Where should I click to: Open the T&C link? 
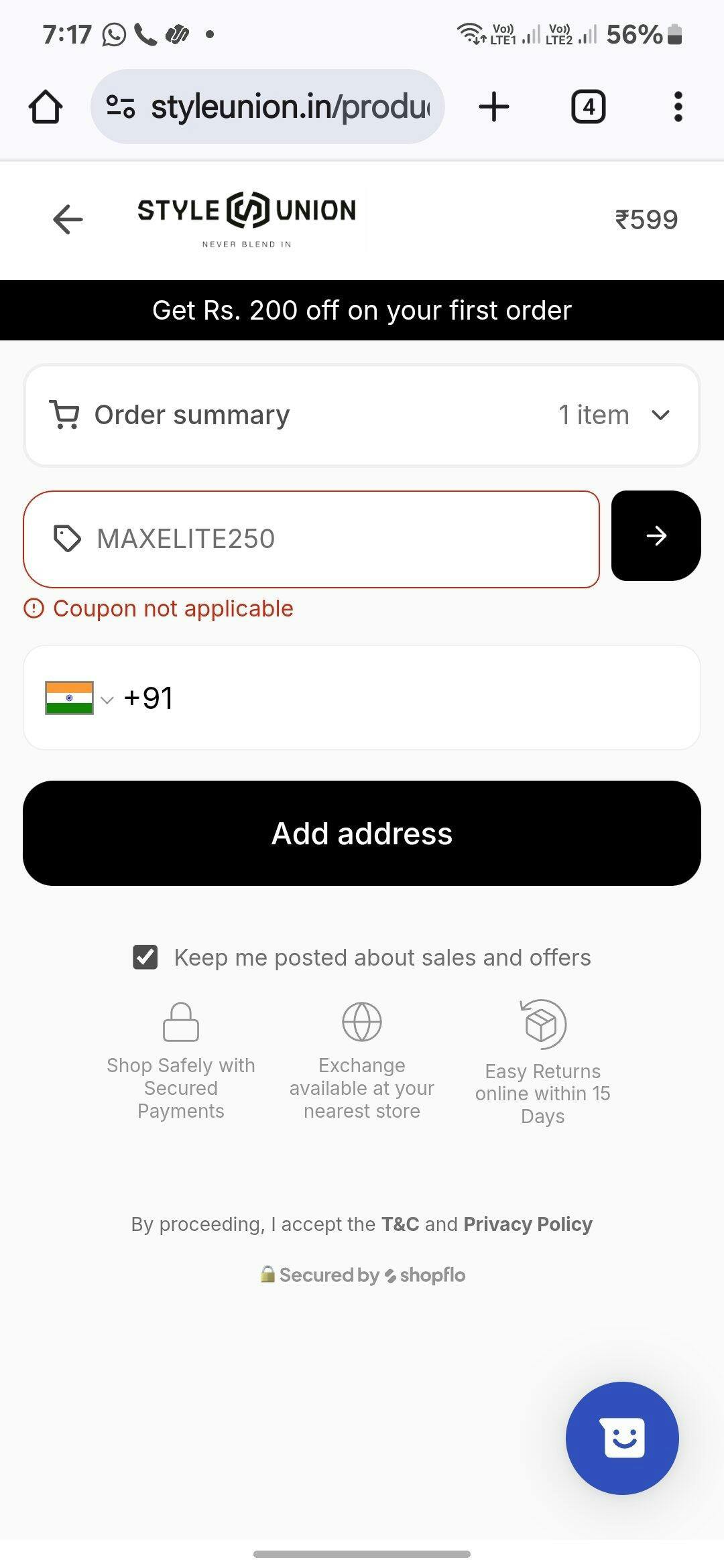point(400,1224)
